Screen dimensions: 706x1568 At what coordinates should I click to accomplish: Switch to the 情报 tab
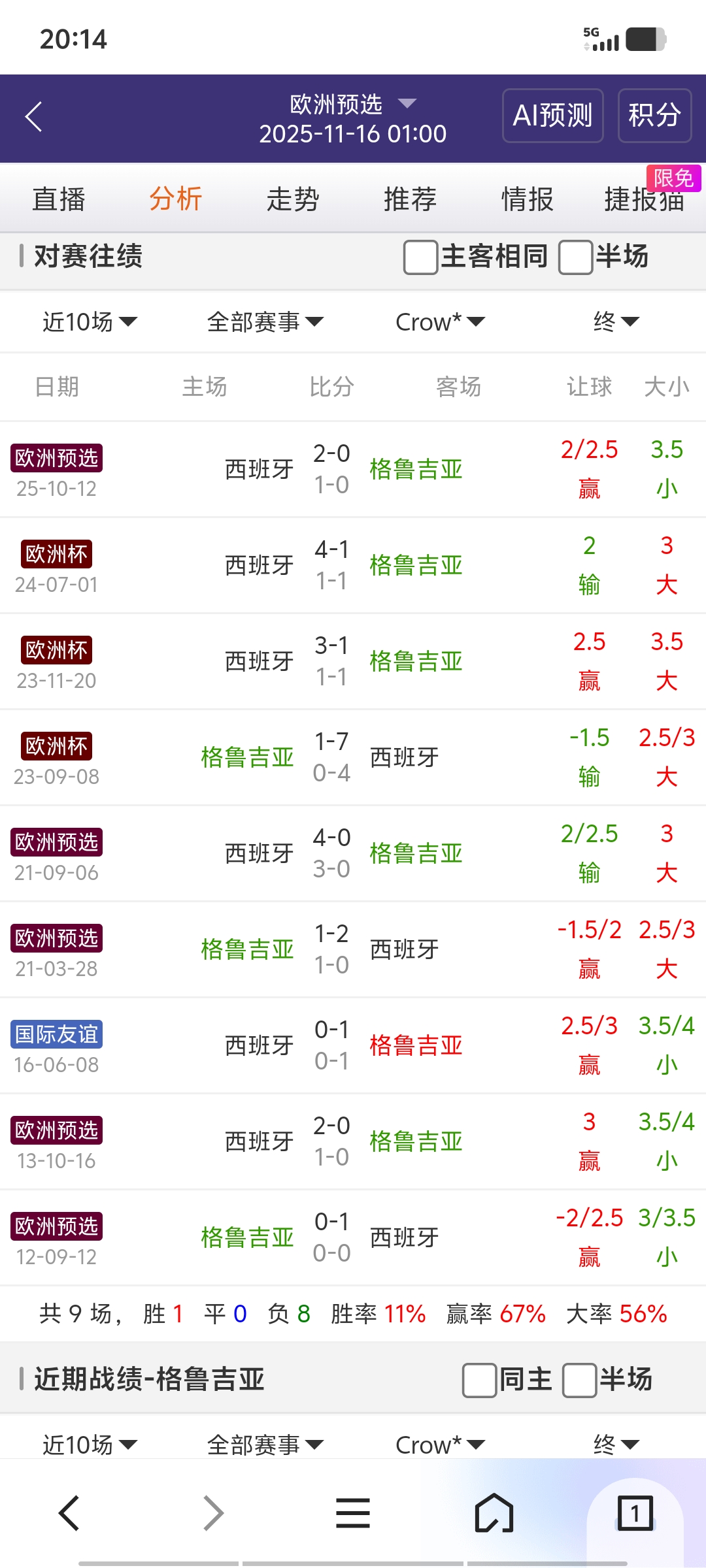(527, 199)
